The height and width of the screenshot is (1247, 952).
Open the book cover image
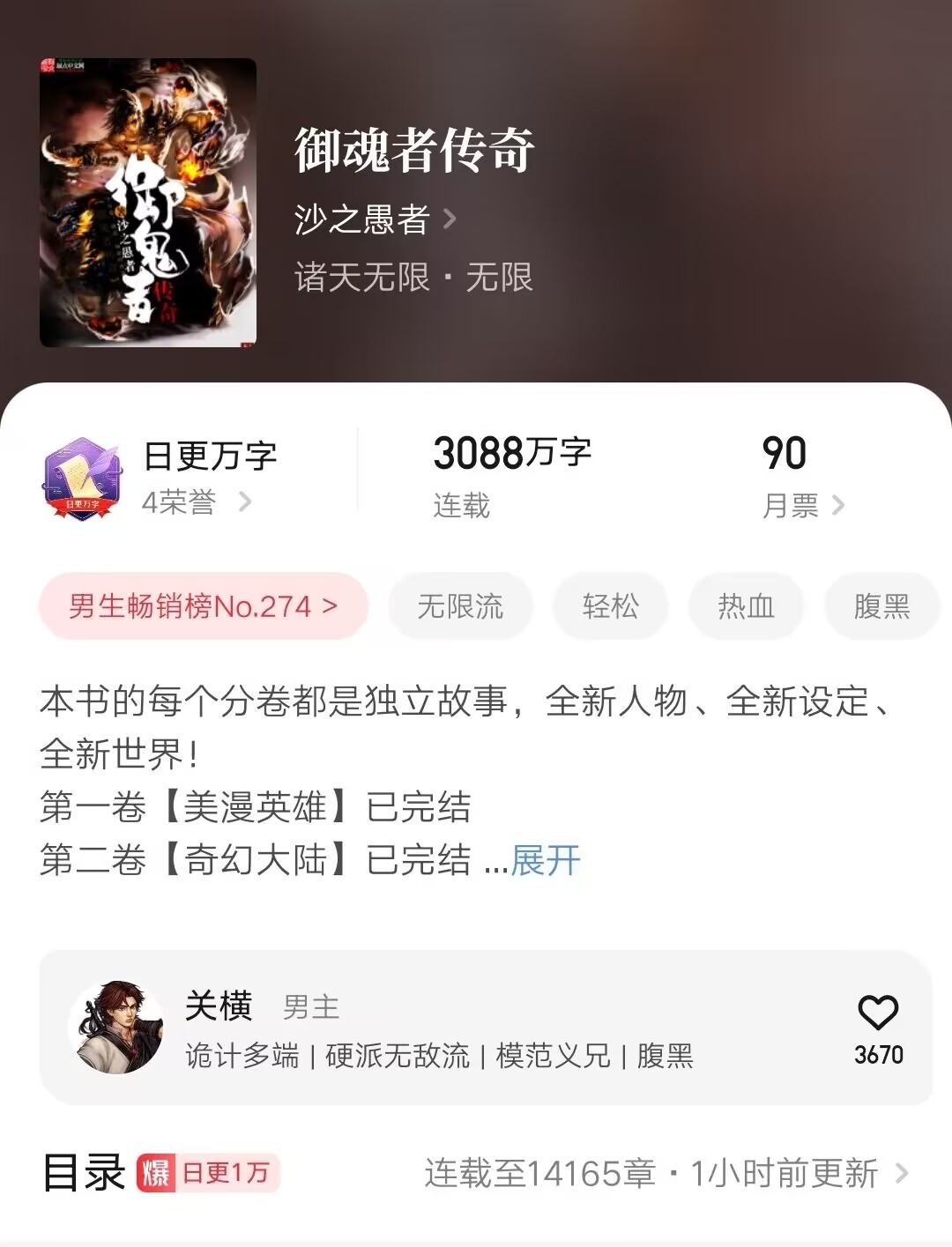pyautogui.click(x=148, y=203)
